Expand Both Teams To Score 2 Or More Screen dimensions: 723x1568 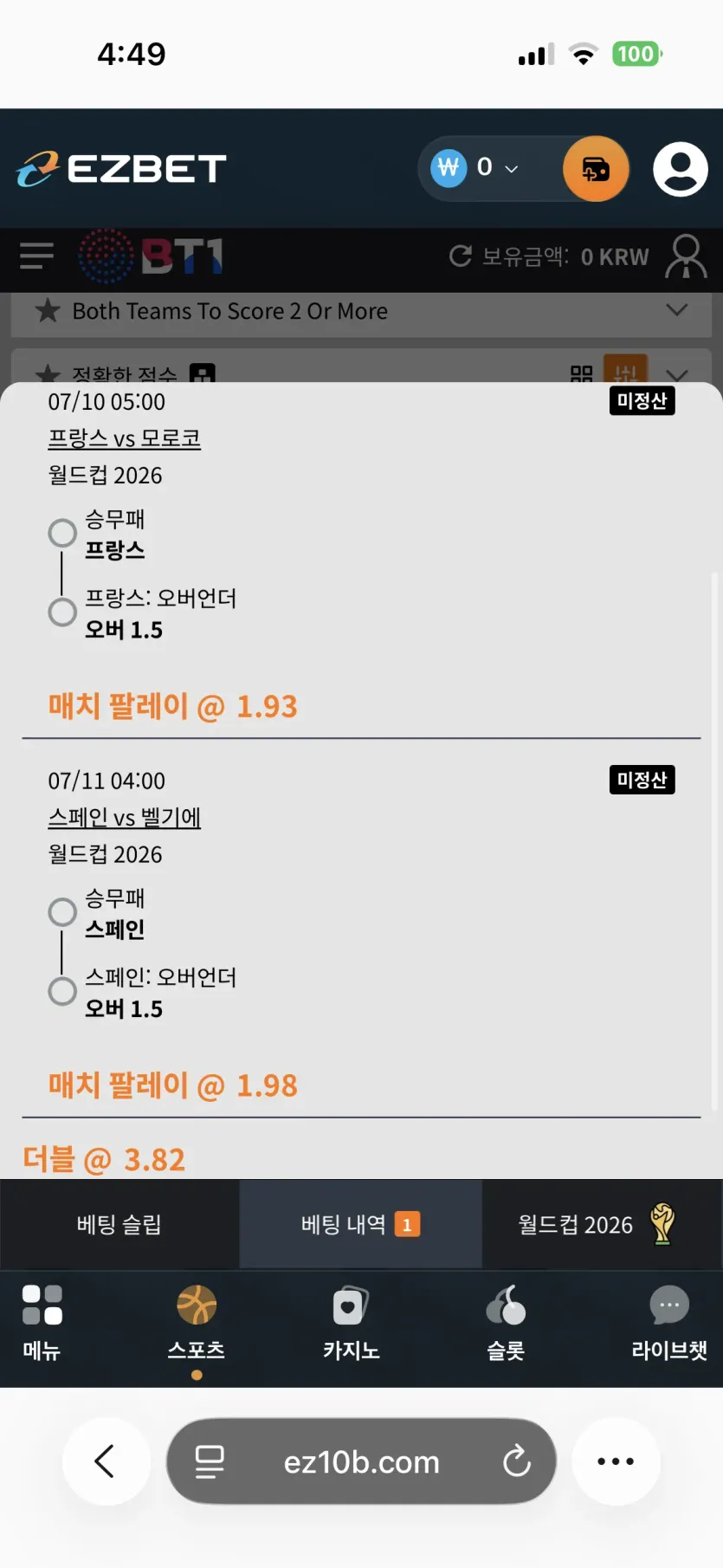(361, 311)
